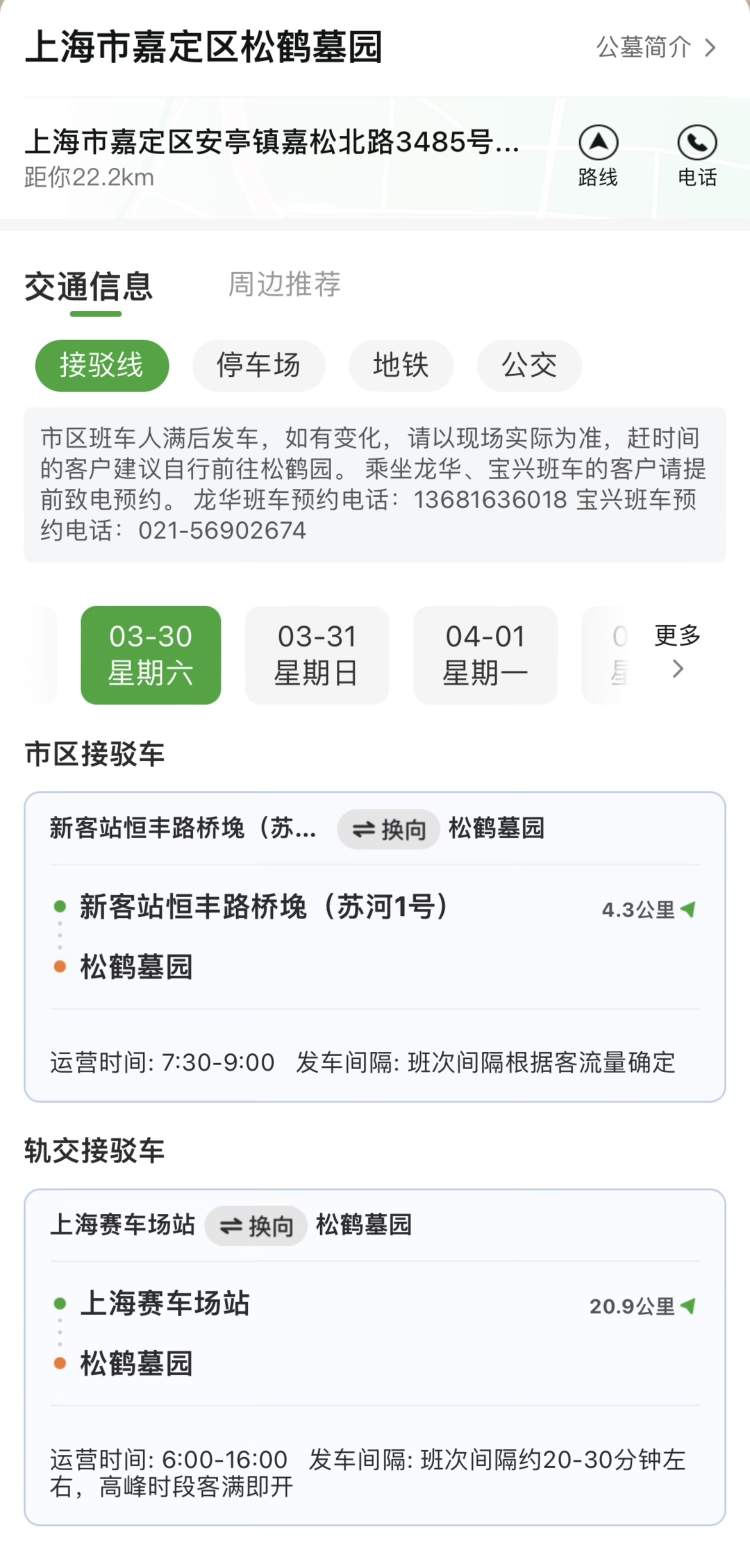Select the 接驳线 chip
Image resolution: width=750 pixels, height=1541 pixels.
tap(102, 365)
